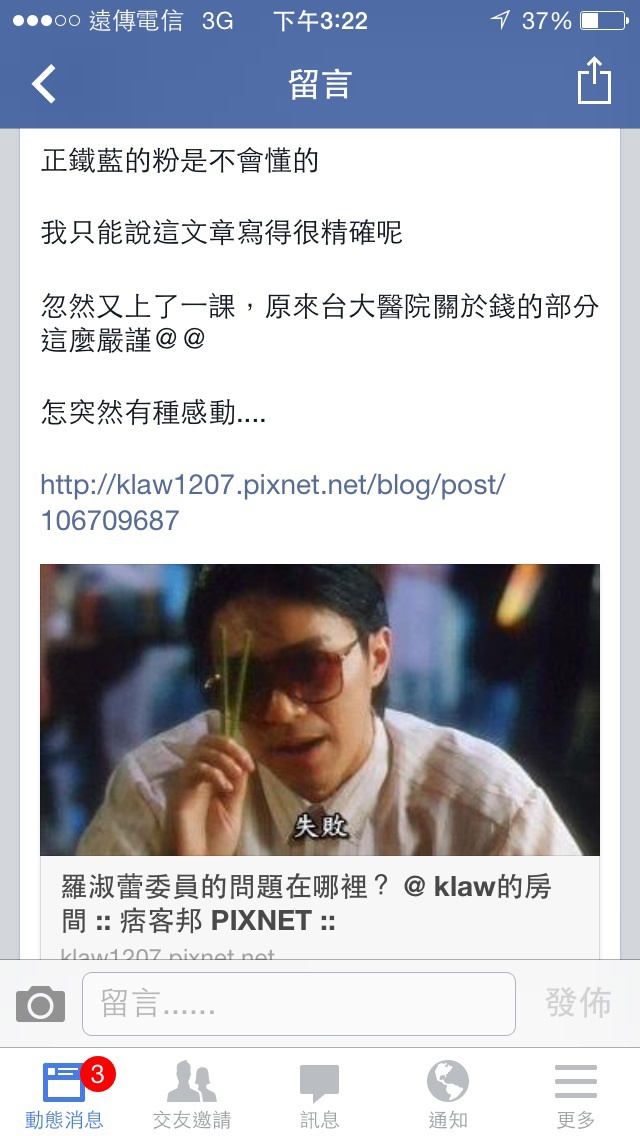Switch to the 動態消息 tab

64,1093
